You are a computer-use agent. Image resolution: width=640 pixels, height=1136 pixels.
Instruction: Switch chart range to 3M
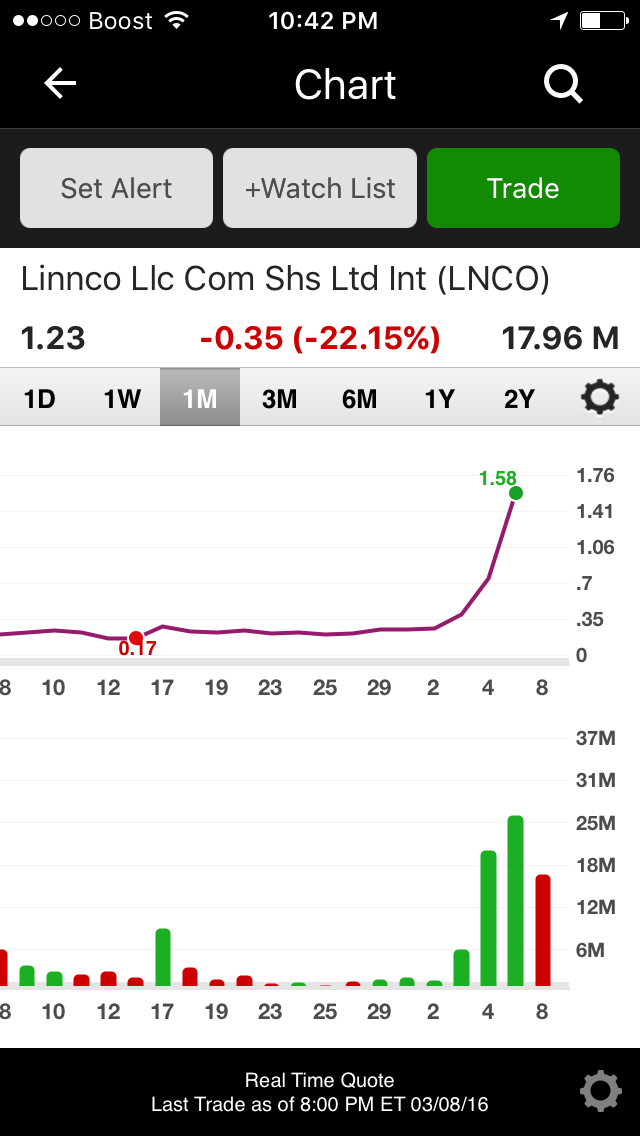(280, 399)
